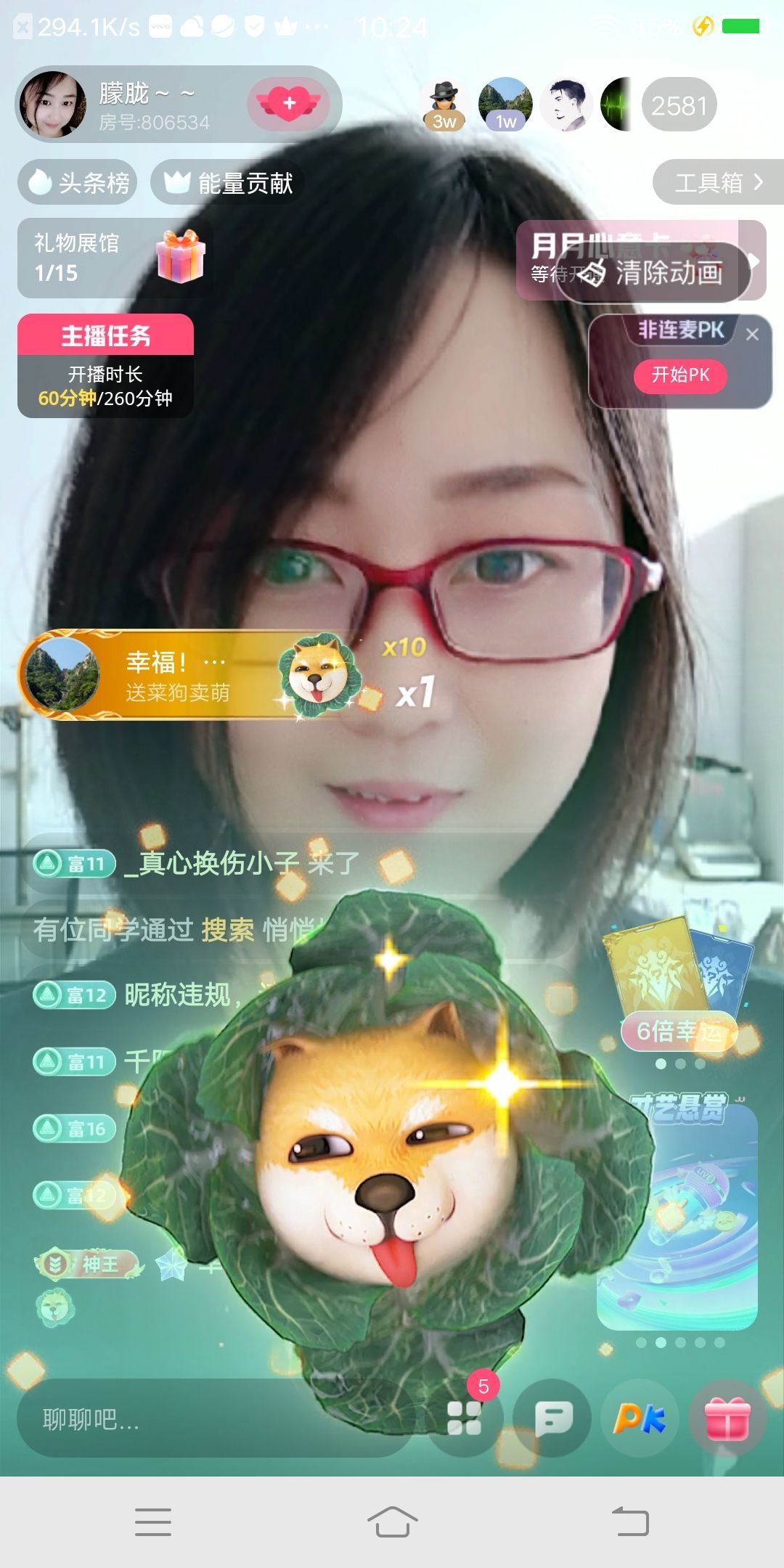This screenshot has width=784, height=1568.
Task: Open the 2581 viewer list
Action: (x=679, y=106)
